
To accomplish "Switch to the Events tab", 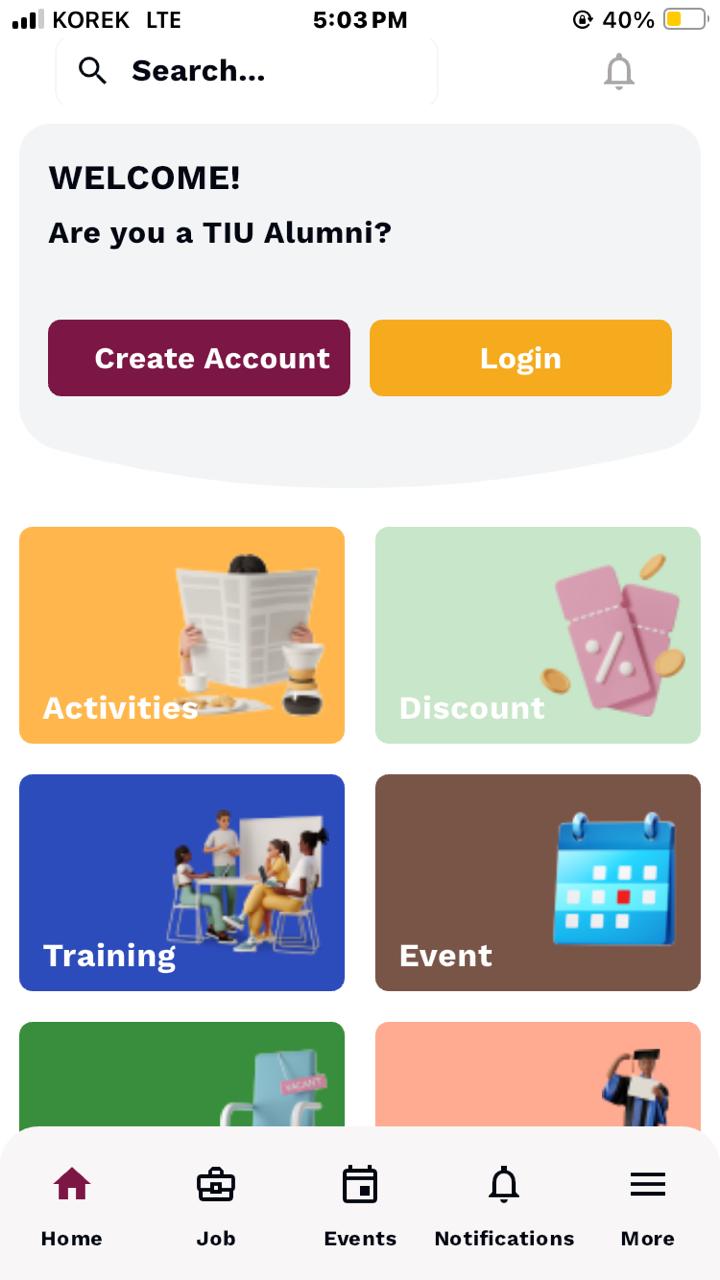I will click(360, 1206).
